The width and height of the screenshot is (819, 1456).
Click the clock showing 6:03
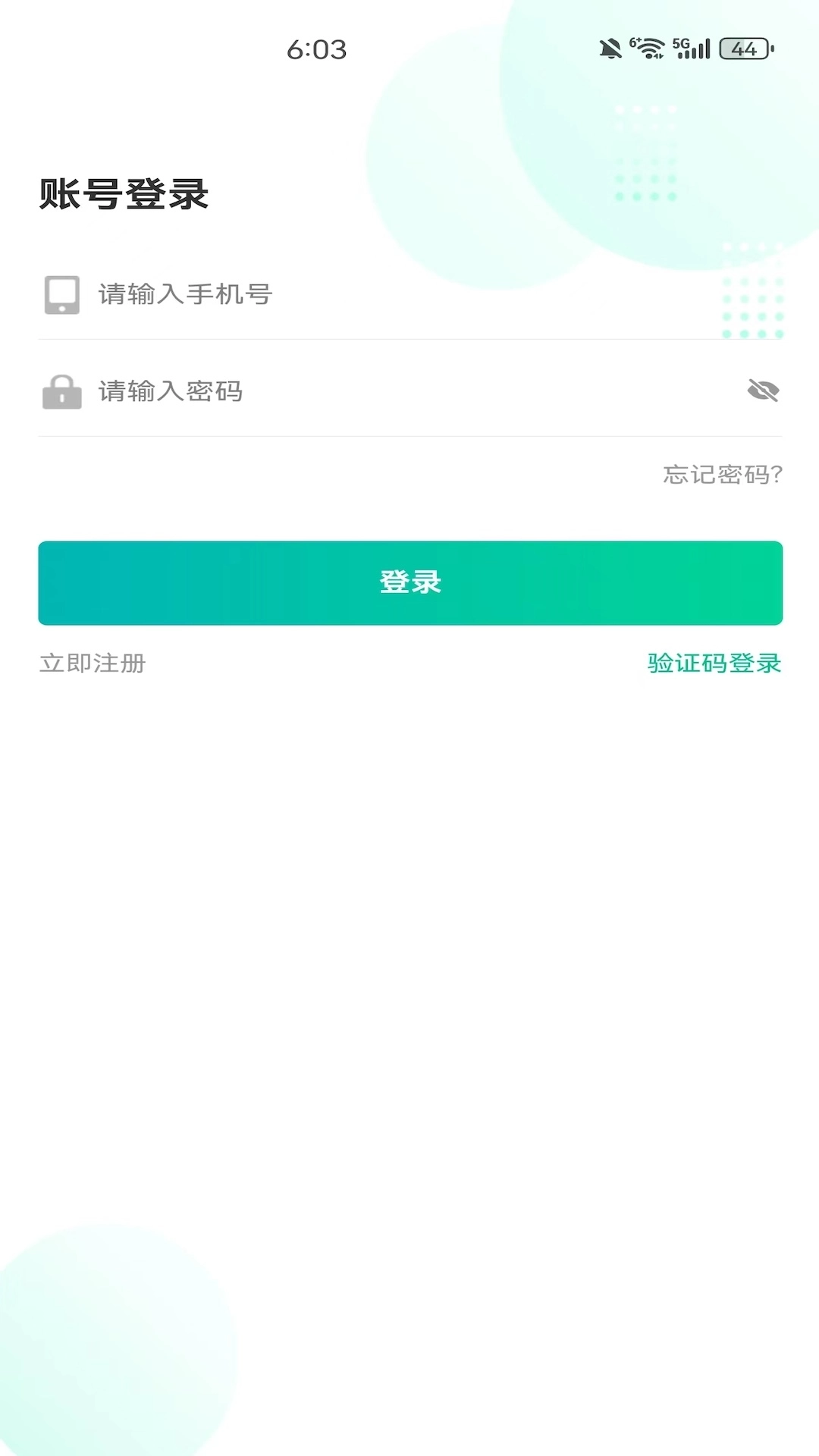(317, 49)
